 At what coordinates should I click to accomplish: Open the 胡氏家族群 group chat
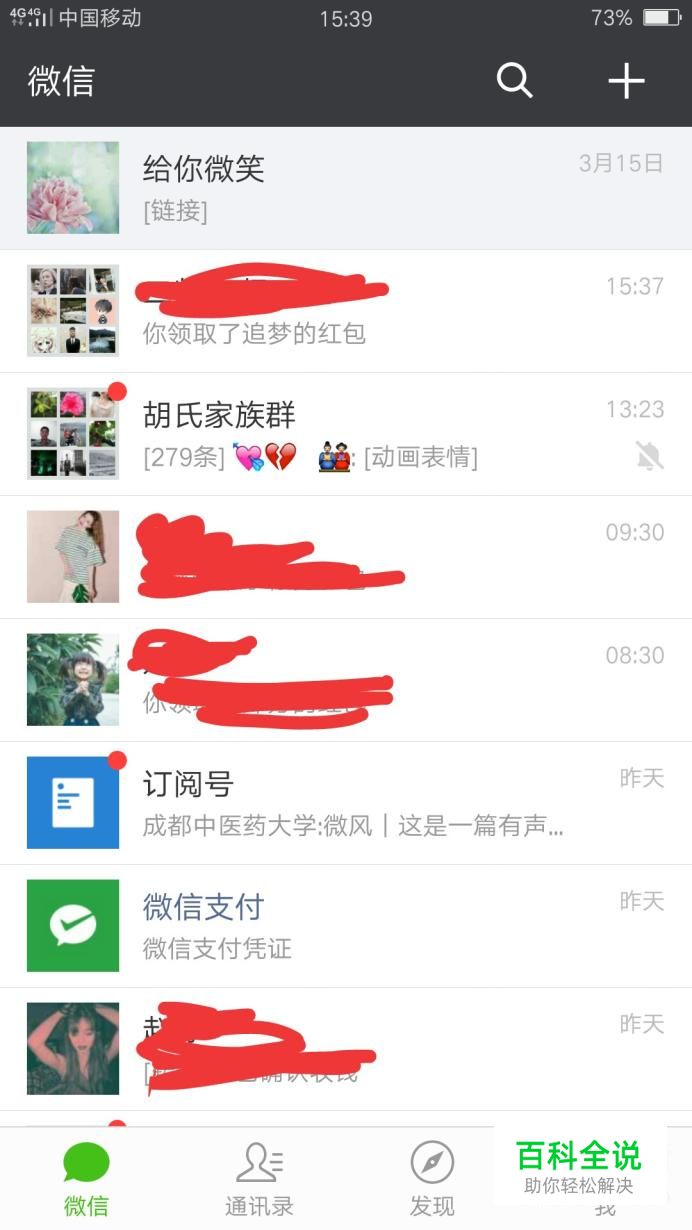(346, 434)
